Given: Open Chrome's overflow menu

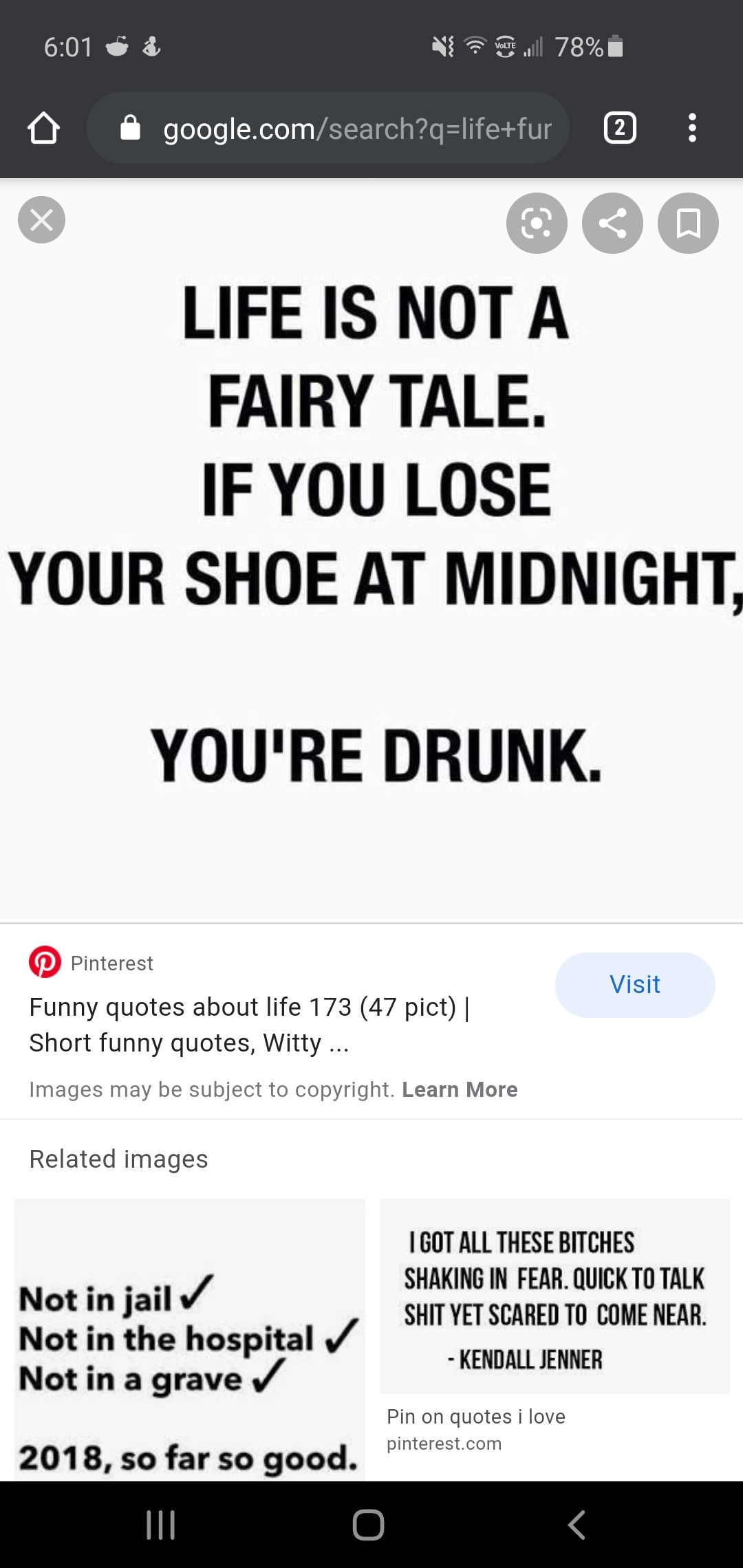Looking at the screenshot, I should 692,128.
